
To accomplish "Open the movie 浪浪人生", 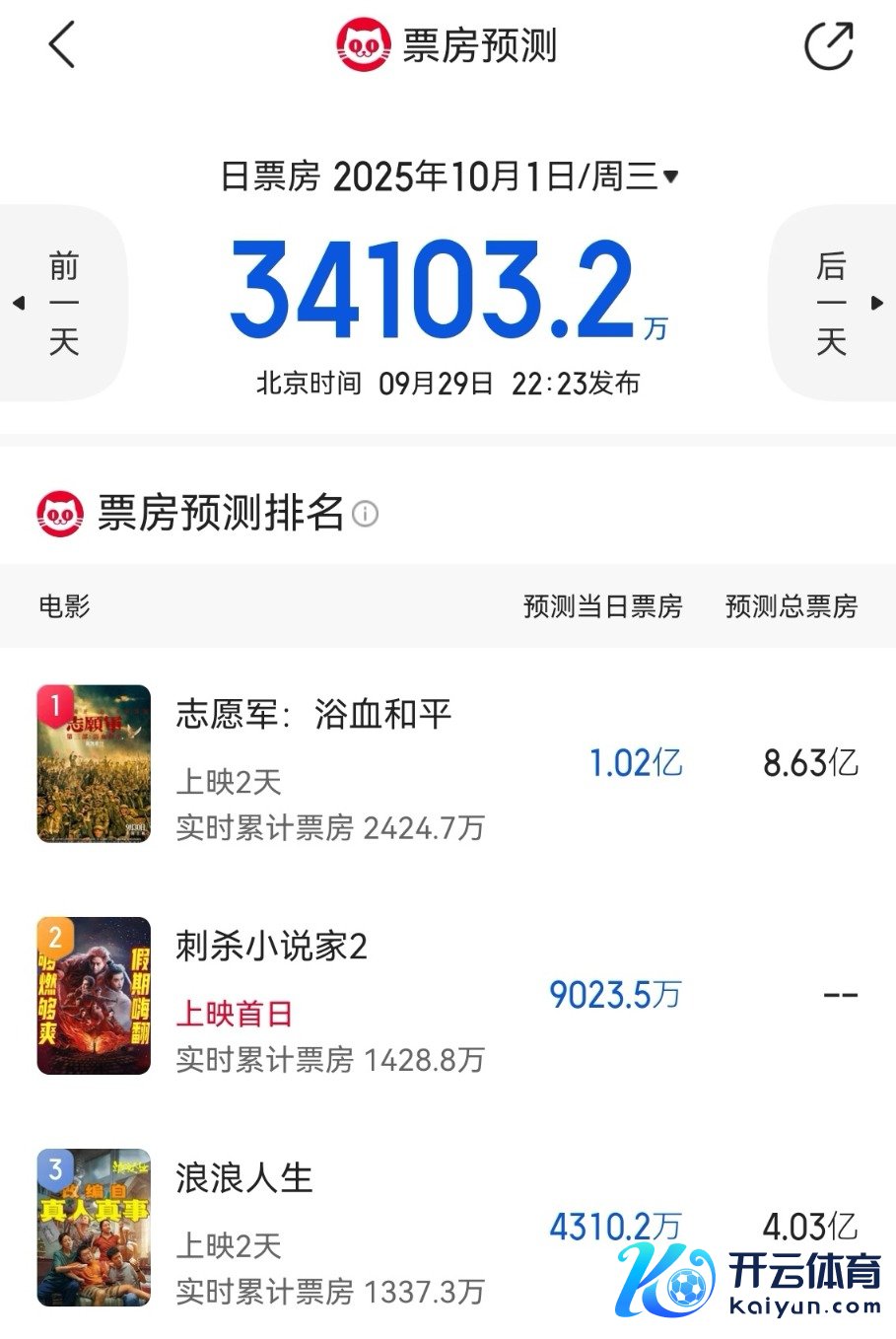I will point(244,1178).
